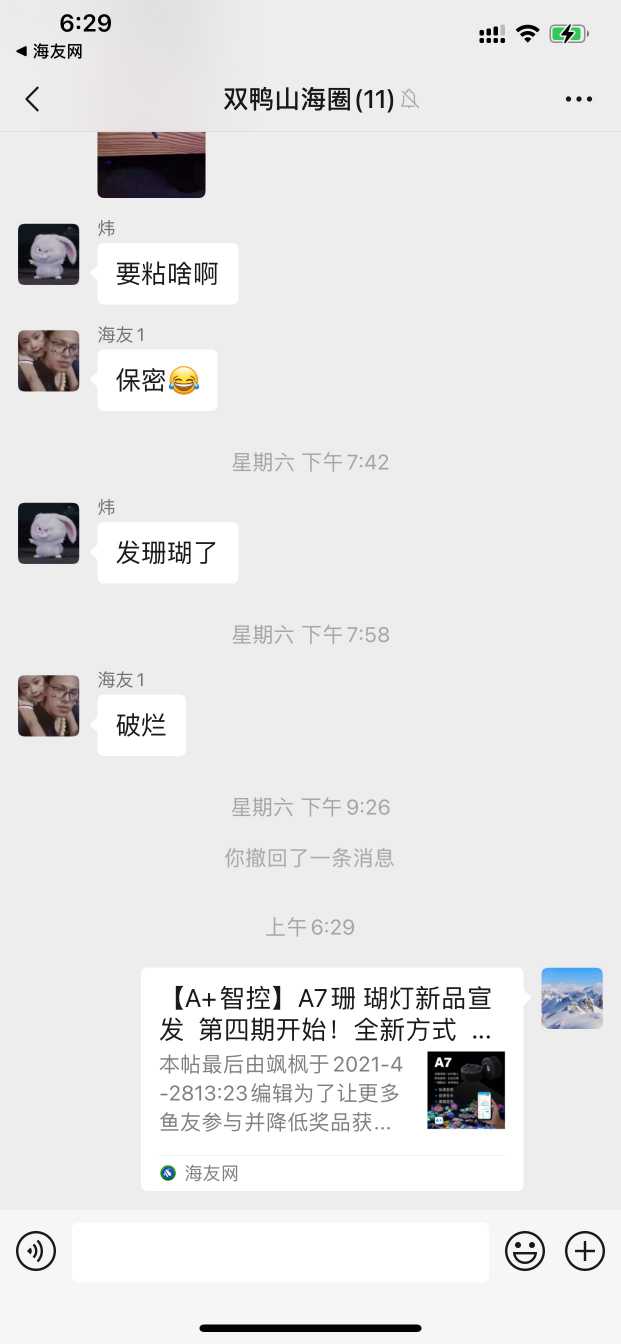Image resolution: width=621 pixels, height=1344 pixels.
Task: Open the chat info overflow menu
Action: pyautogui.click(x=579, y=99)
